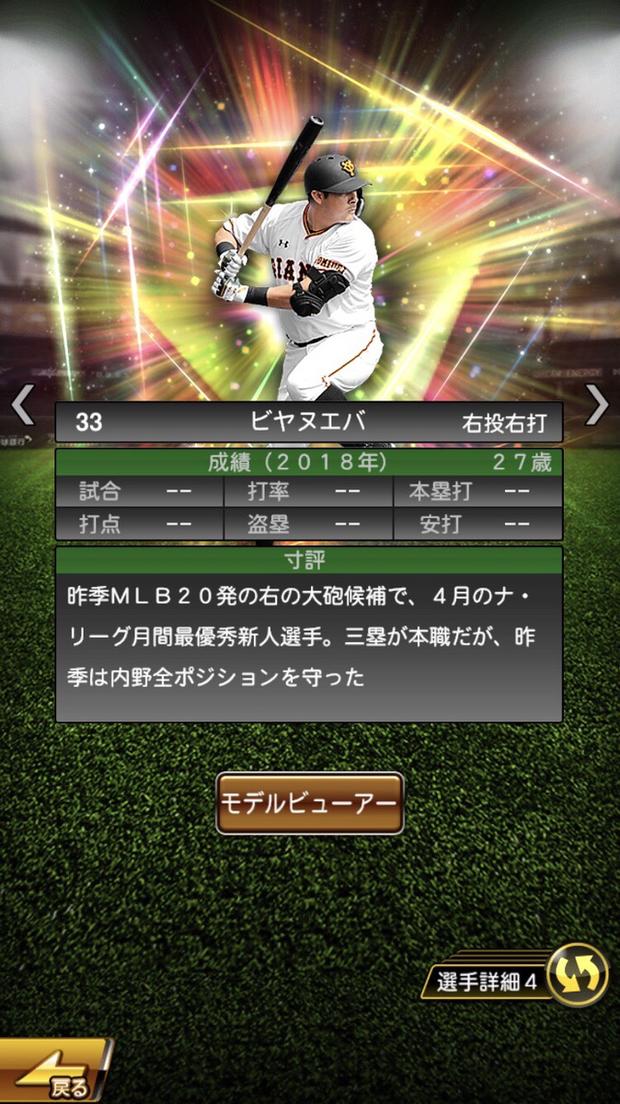Switch the 選手詳細4 player detail view
Screen dimensions: 620x1104
pyautogui.click(x=577, y=975)
